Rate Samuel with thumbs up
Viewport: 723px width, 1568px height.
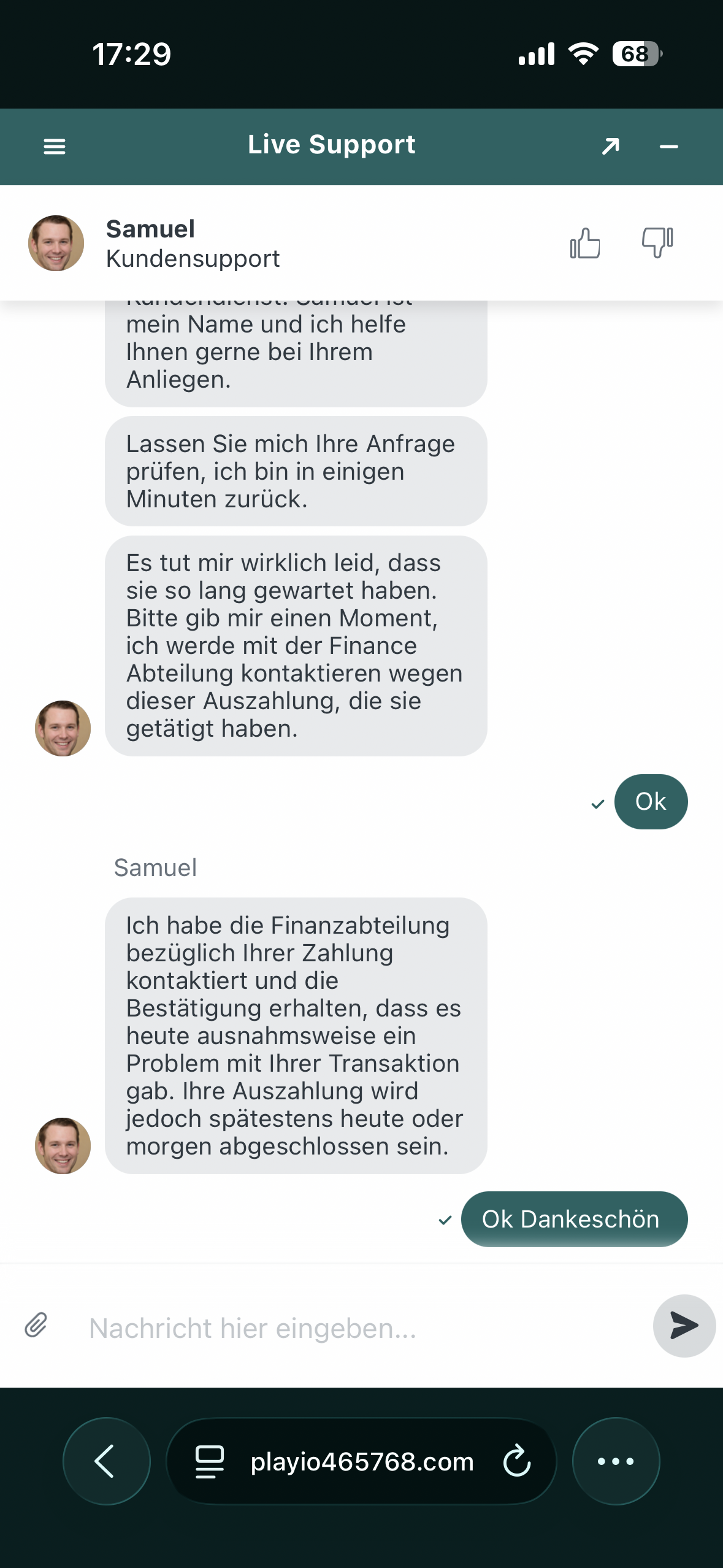tap(585, 244)
